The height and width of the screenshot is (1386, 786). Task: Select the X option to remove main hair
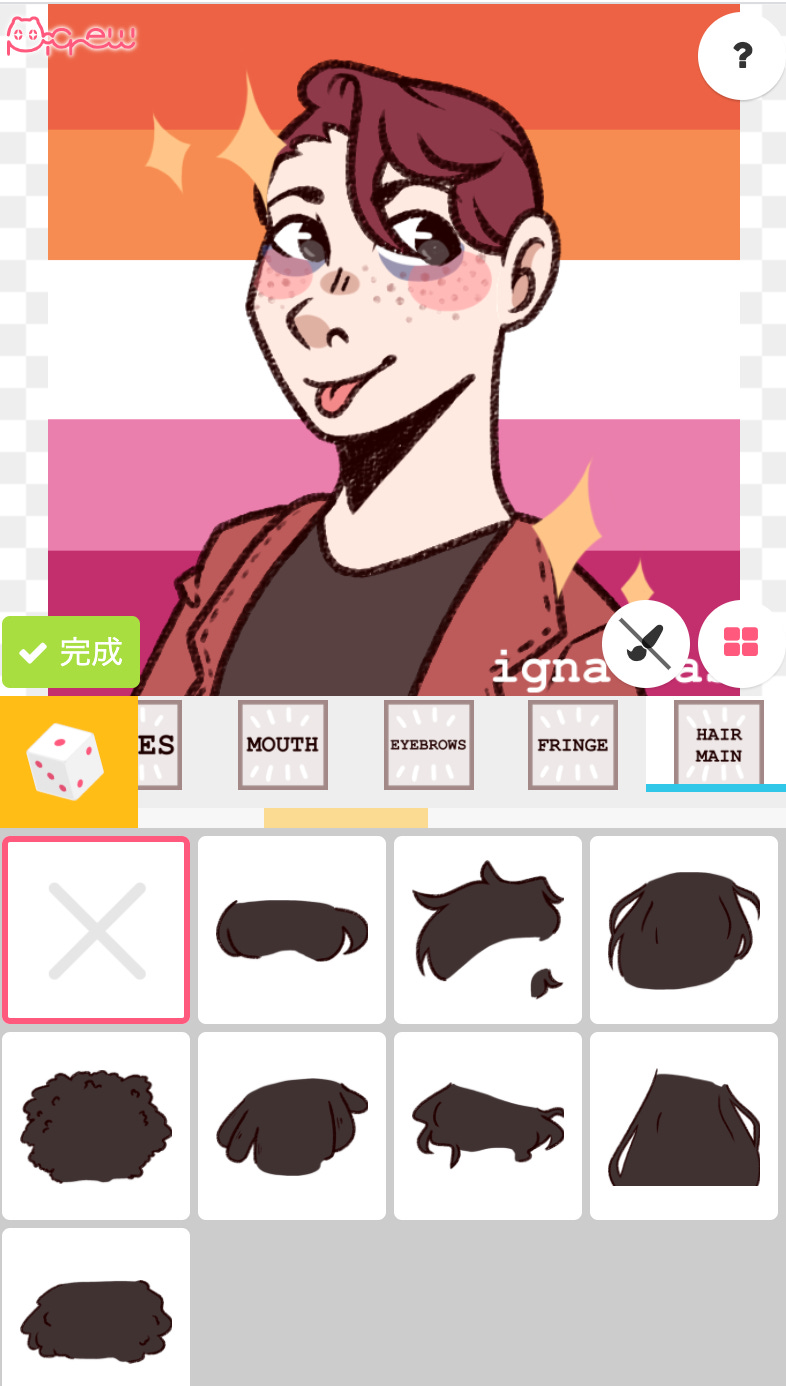point(95,928)
